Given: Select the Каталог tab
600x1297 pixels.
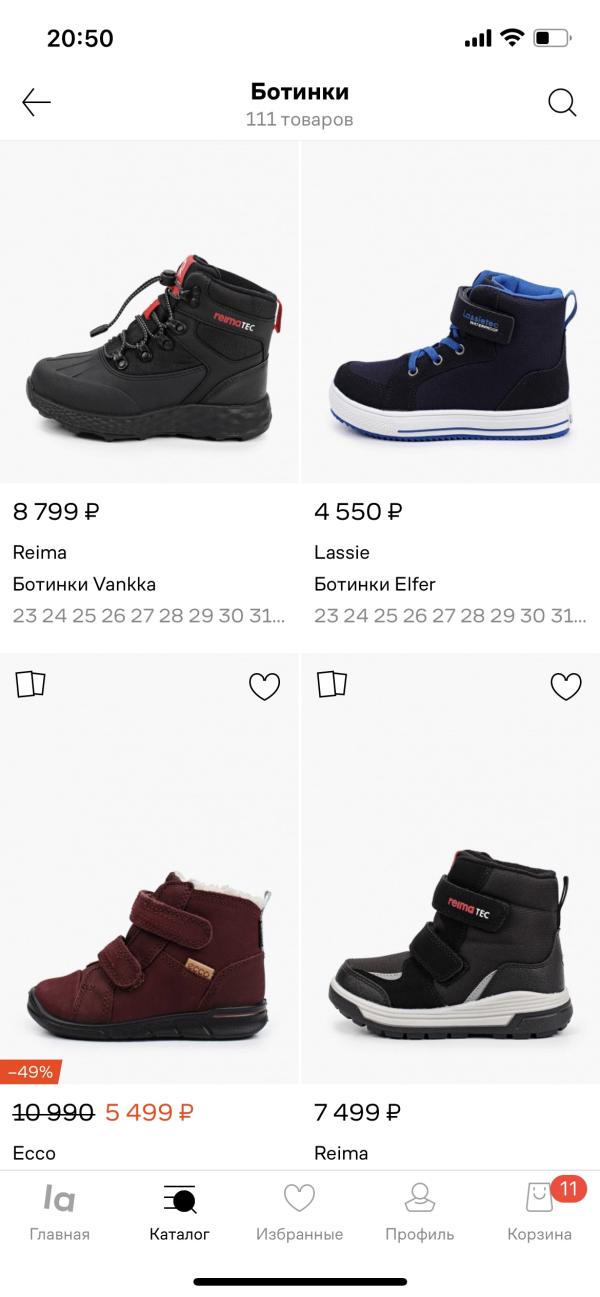Looking at the screenshot, I should (180, 1212).
